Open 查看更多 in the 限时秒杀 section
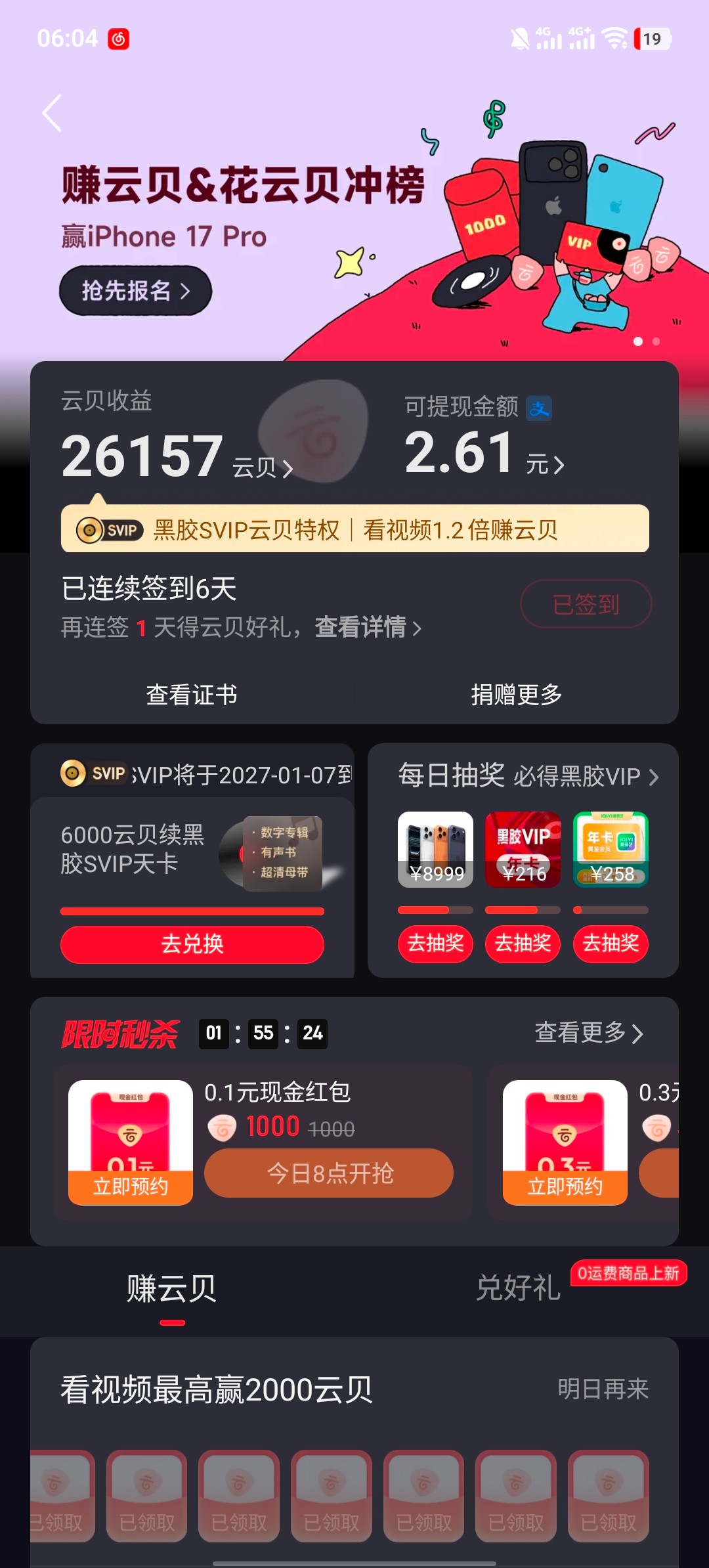The height and width of the screenshot is (1568, 709). [x=588, y=1033]
